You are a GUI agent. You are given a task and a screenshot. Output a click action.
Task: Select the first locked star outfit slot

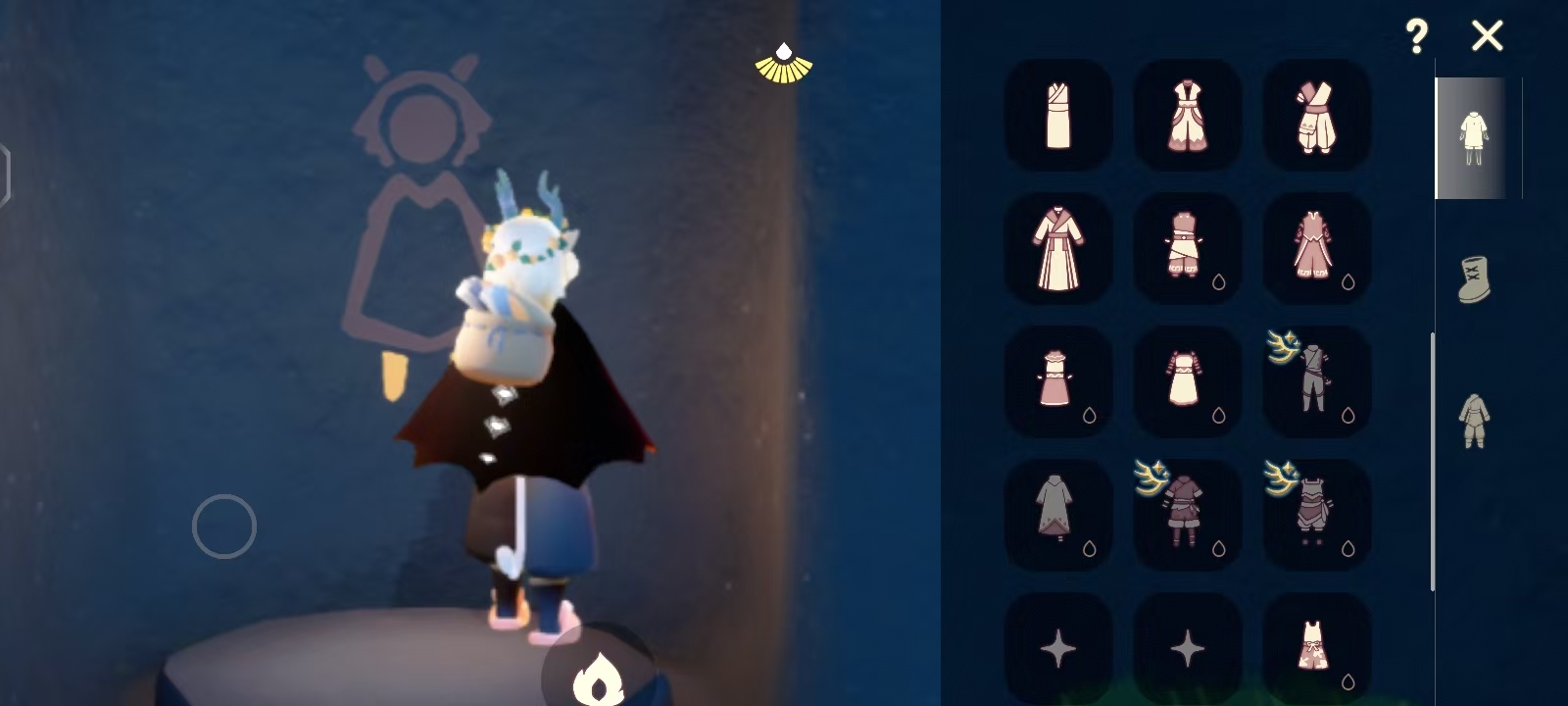[1057, 648]
